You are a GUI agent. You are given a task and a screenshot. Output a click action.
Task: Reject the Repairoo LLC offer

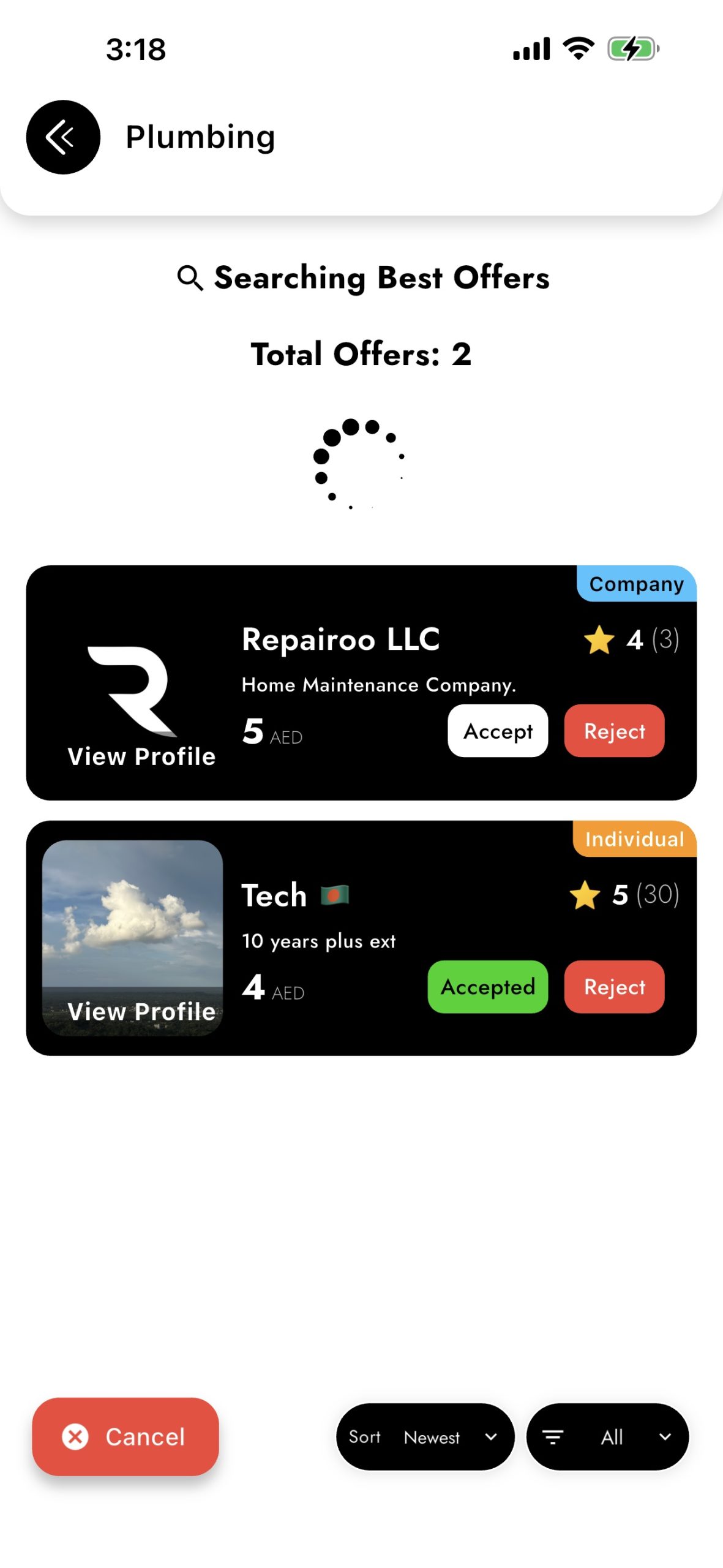pyautogui.click(x=614, y=731)
